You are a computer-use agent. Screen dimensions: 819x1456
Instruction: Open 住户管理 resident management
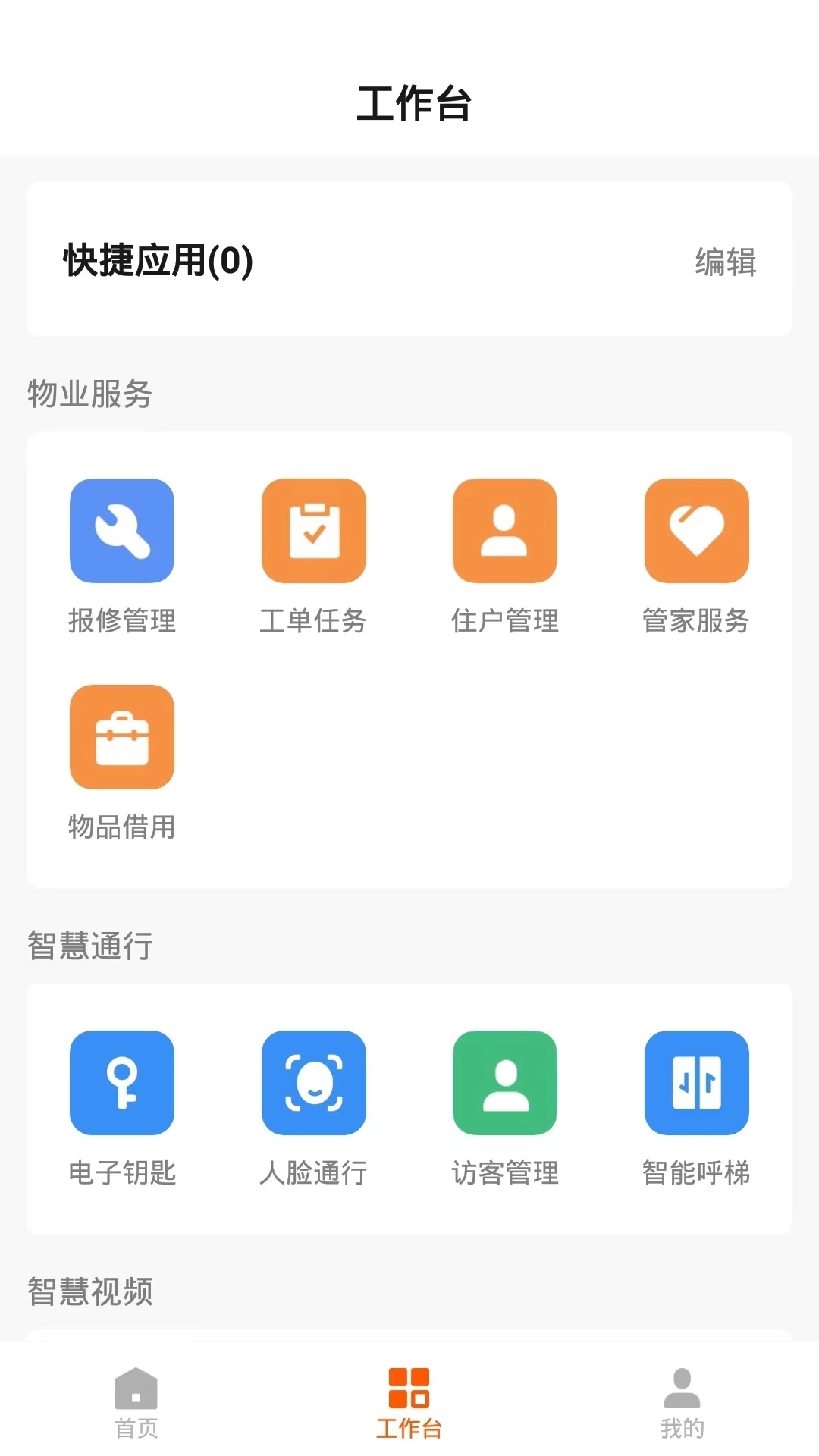[x=505, y=531]
